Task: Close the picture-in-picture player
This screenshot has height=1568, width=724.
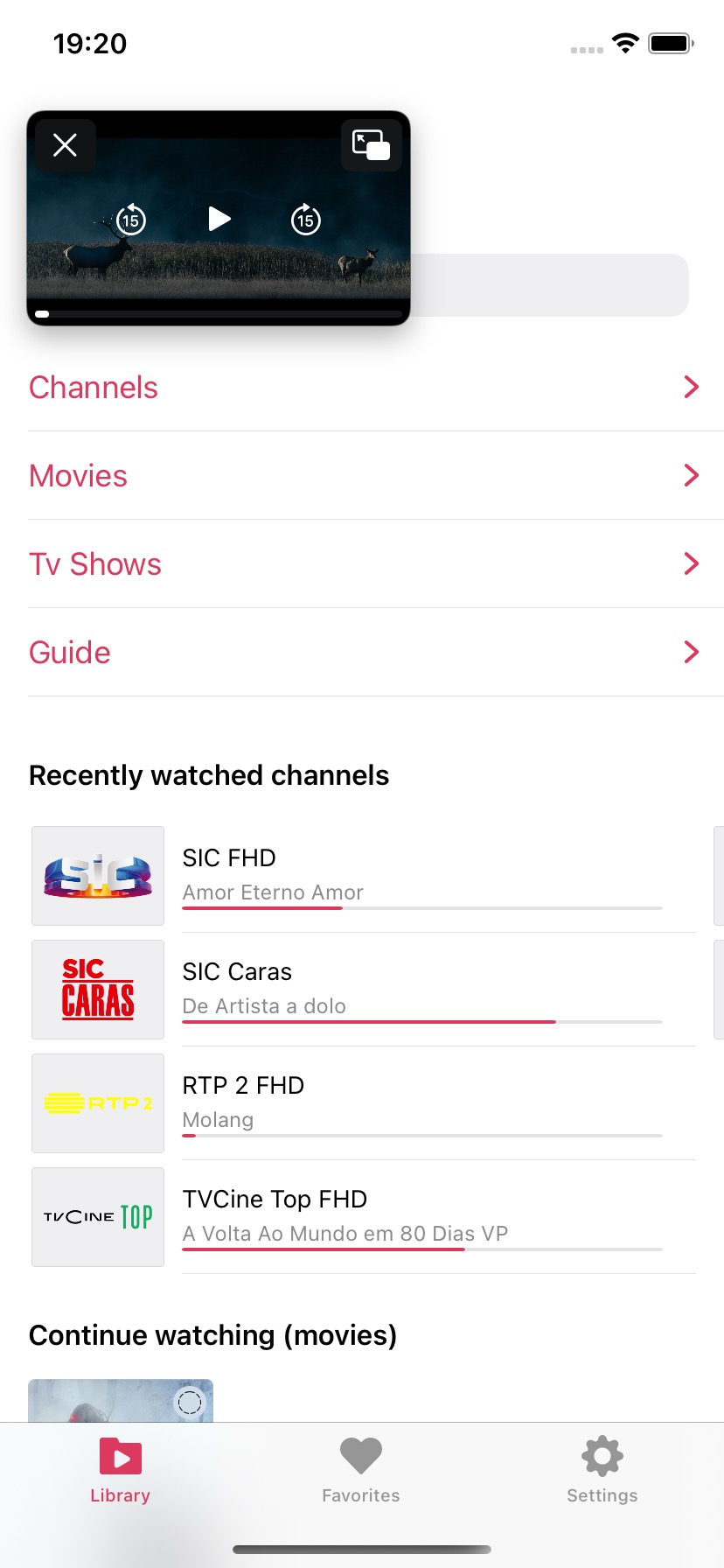Action: click(x=66, y=145)
